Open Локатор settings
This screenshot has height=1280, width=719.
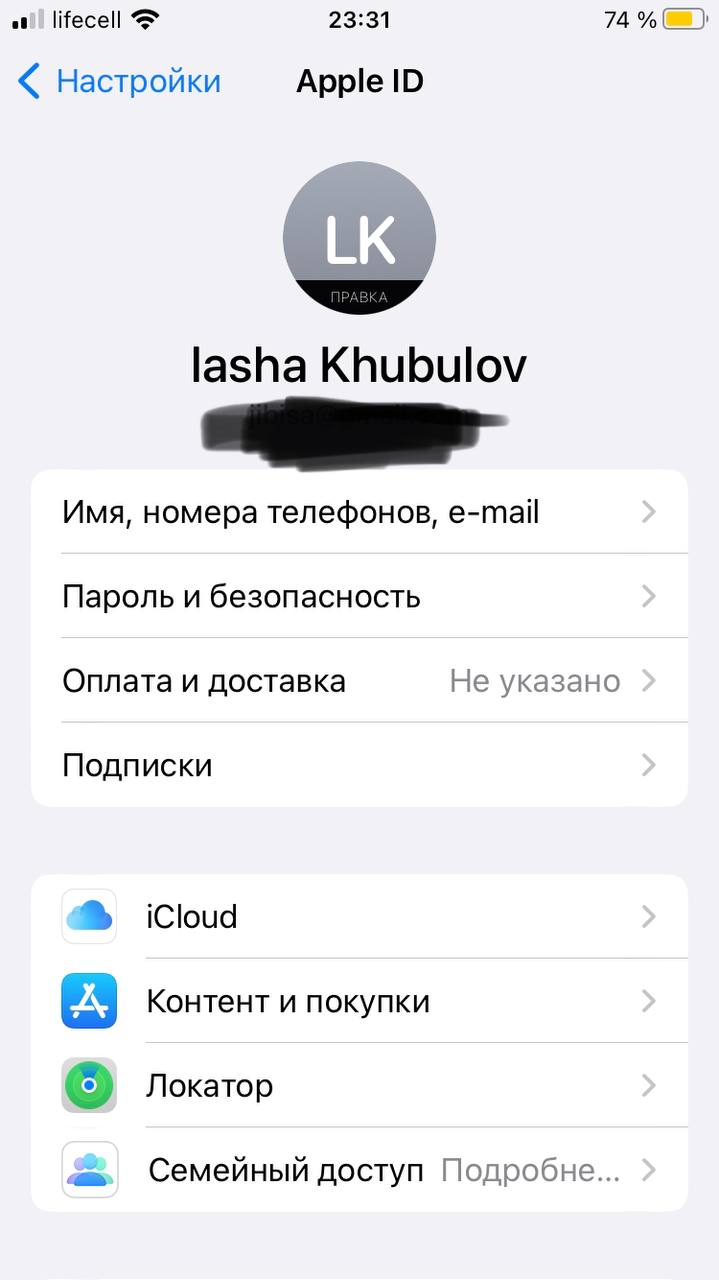(x=359, y=1085)
